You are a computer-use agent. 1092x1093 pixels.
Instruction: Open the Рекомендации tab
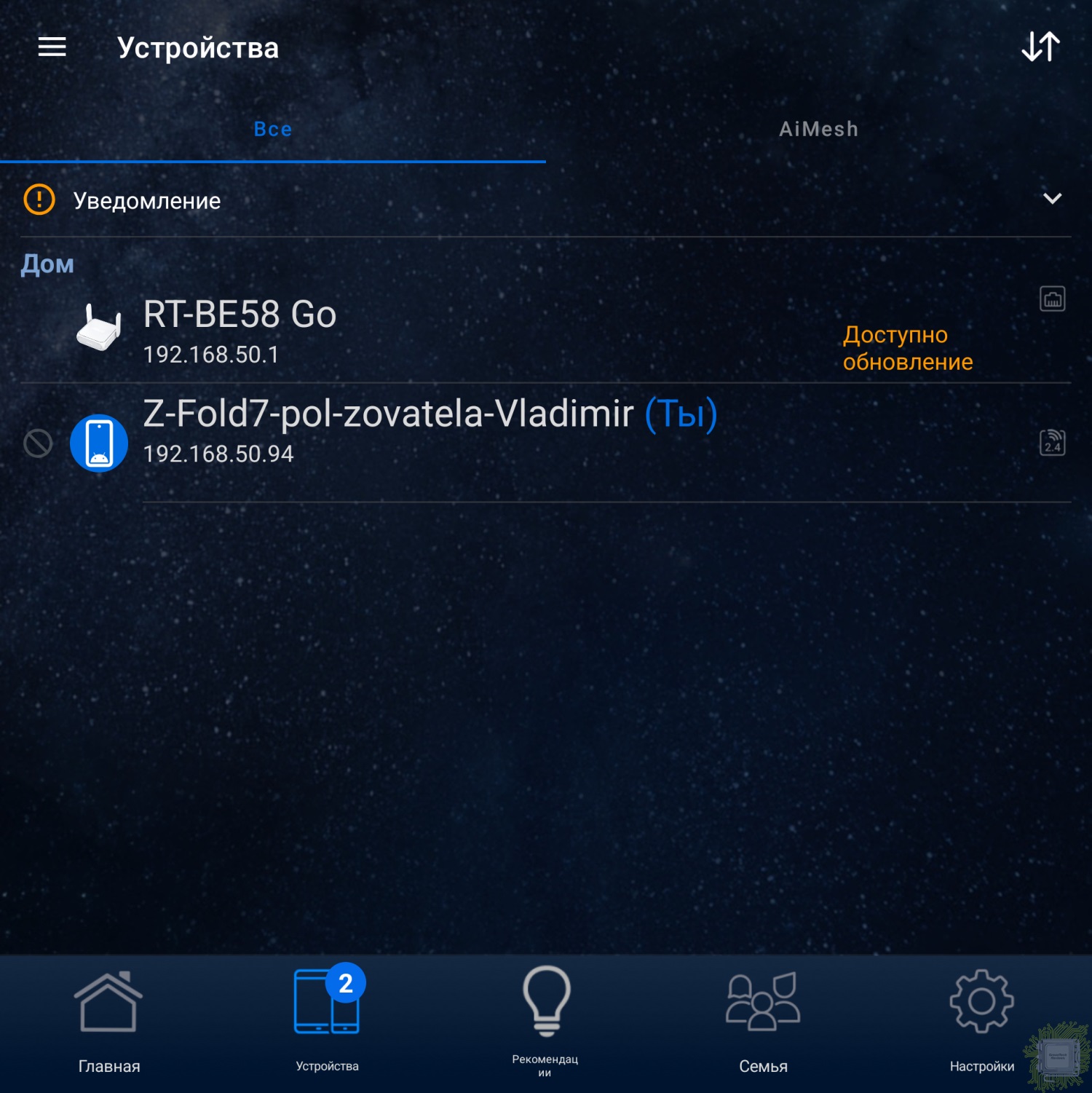click(545, 1021)
